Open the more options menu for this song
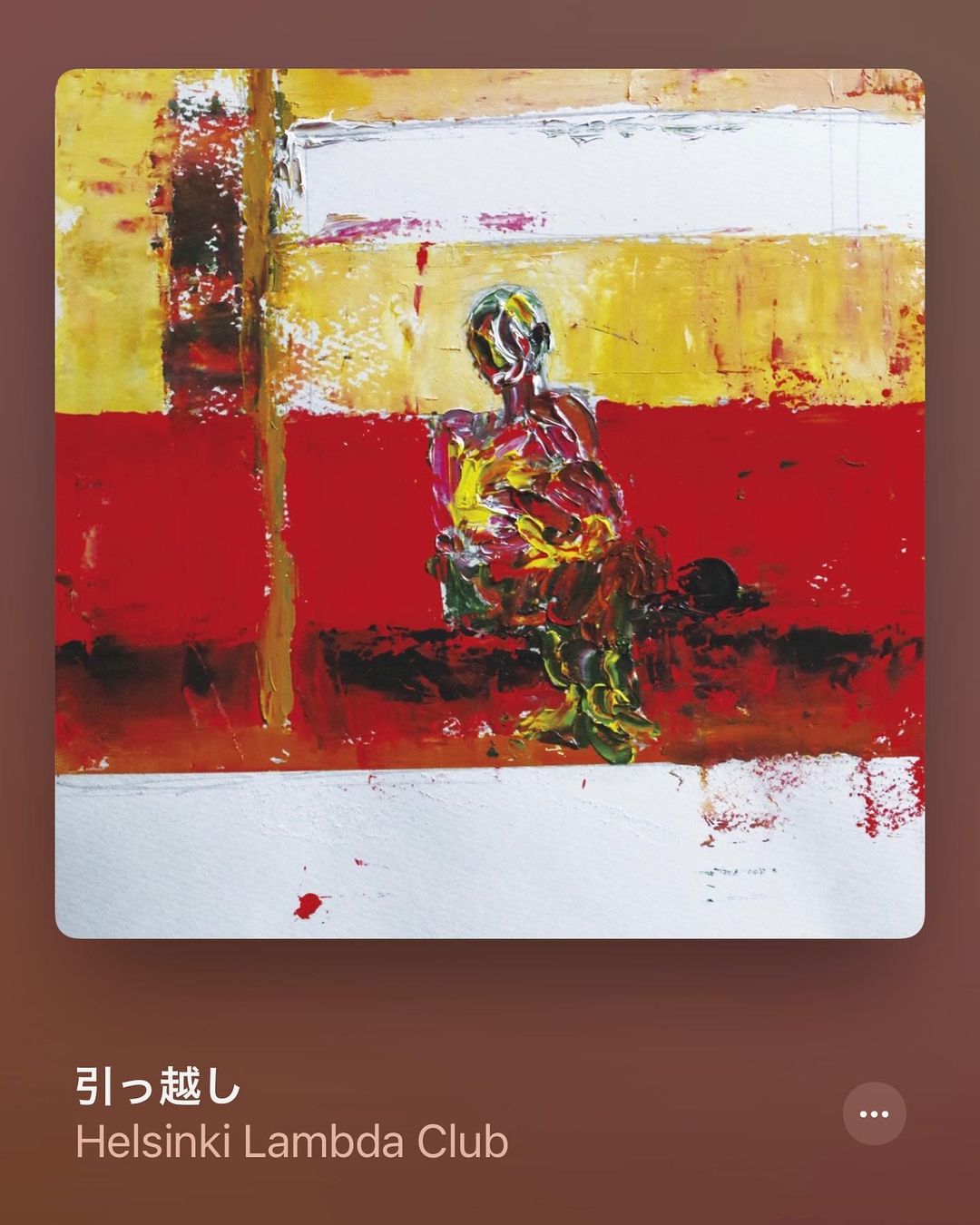This screenshot has height=1225, width=980. click(874, 1113)
